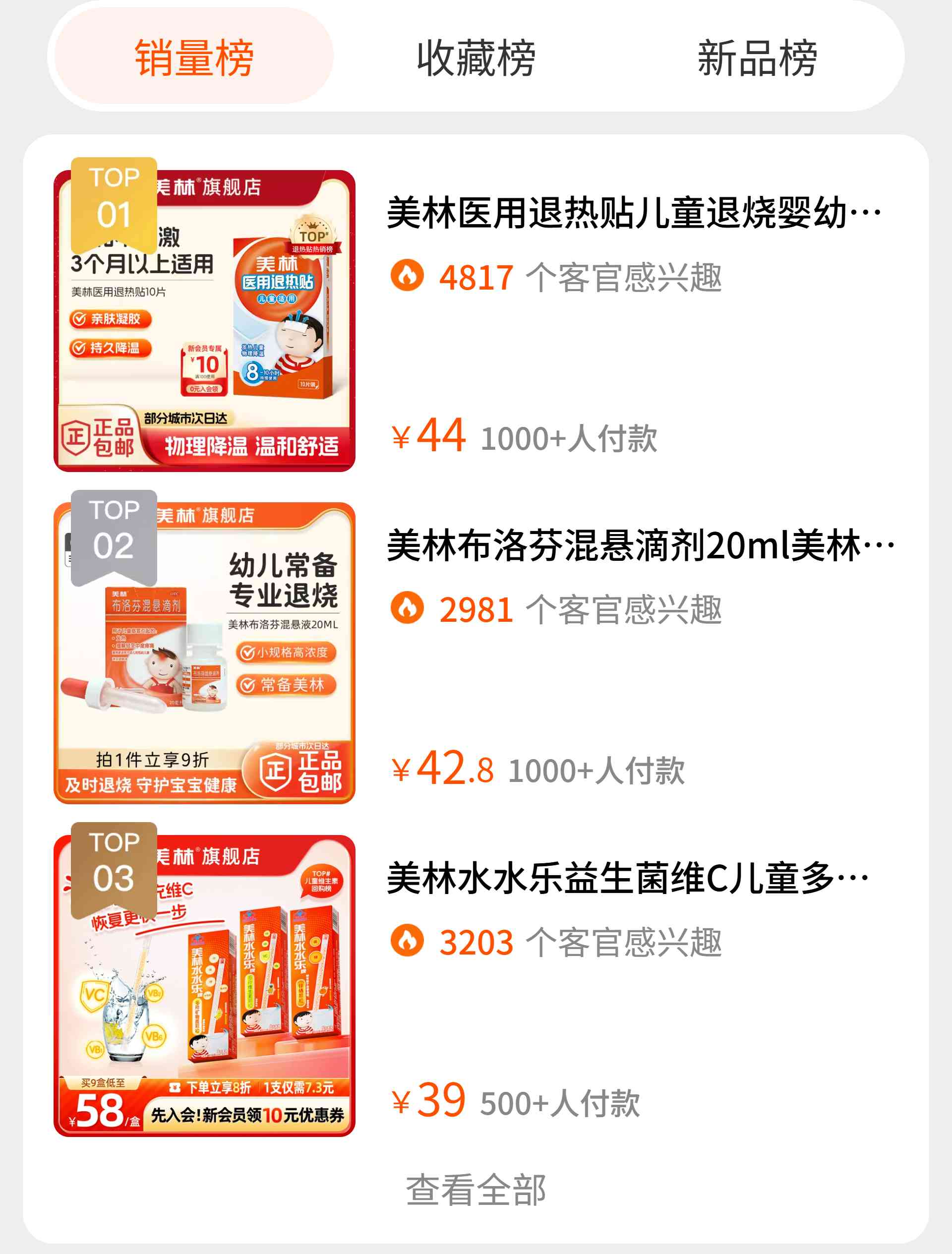The image size is (952, 1254).
Task: Select the TOP 03 美林水水乐 product
Action: tap(627, 878)
